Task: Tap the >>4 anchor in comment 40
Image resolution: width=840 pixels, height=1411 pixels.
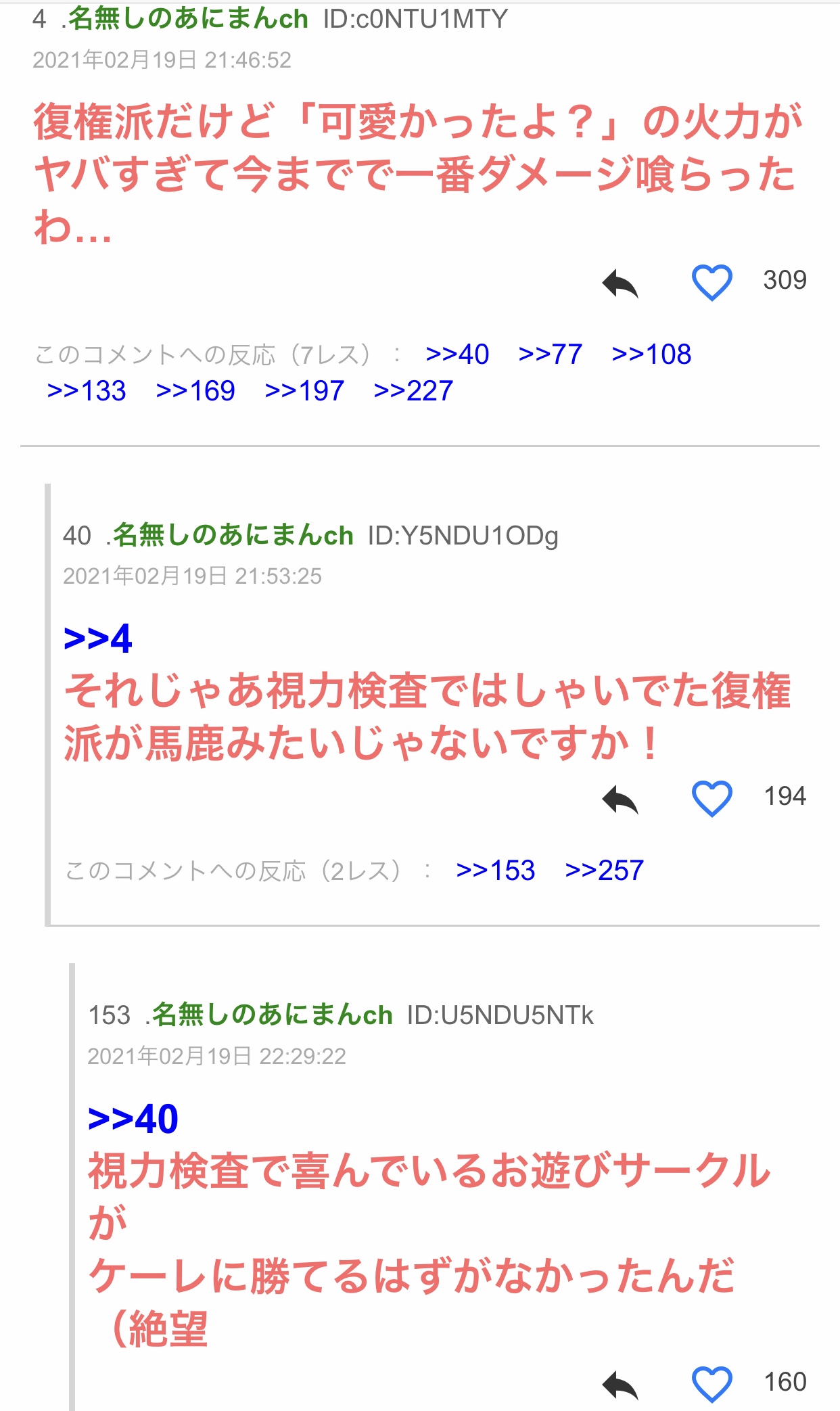Action: (97, 639)
